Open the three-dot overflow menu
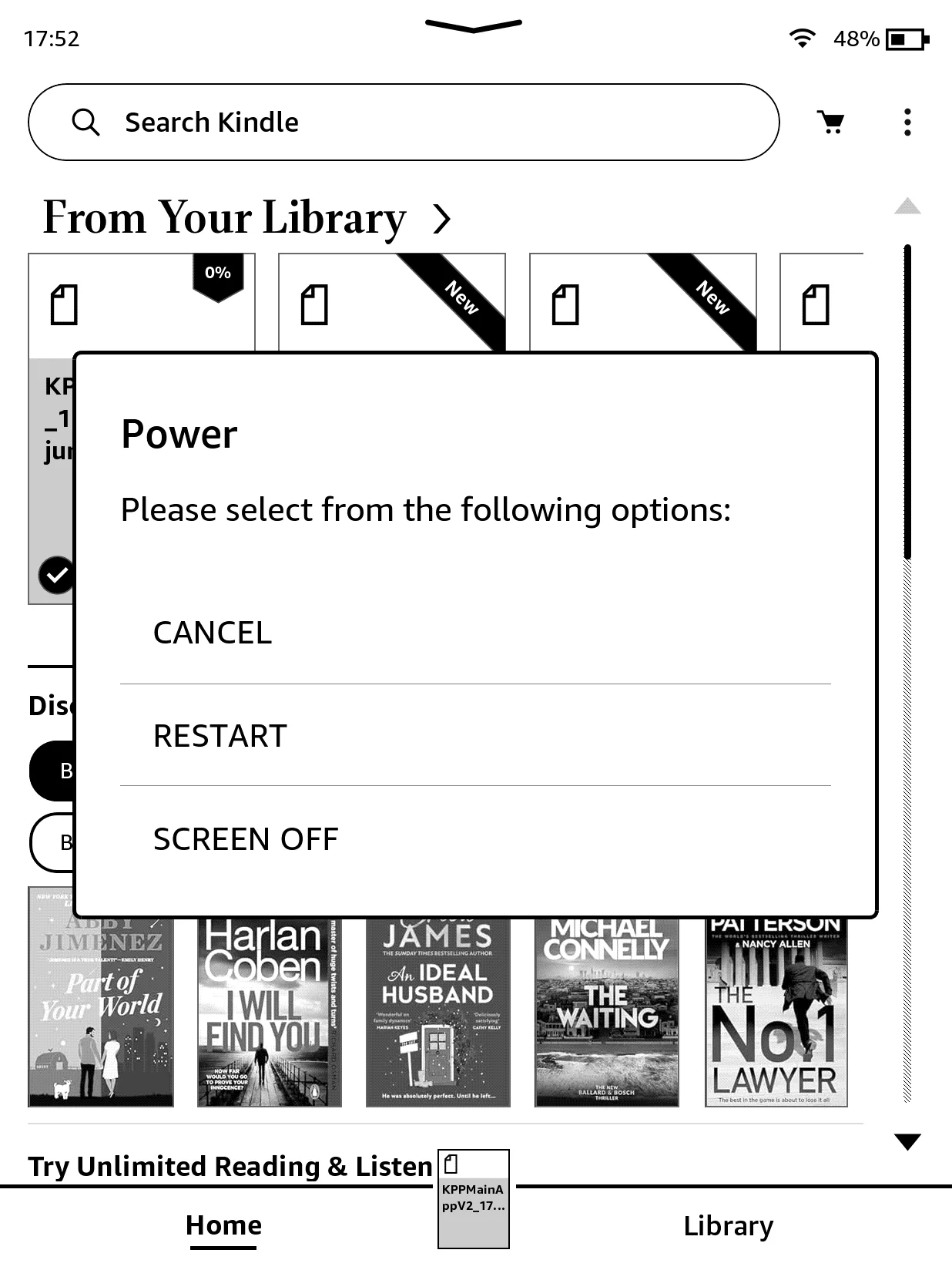 point(907,123)
